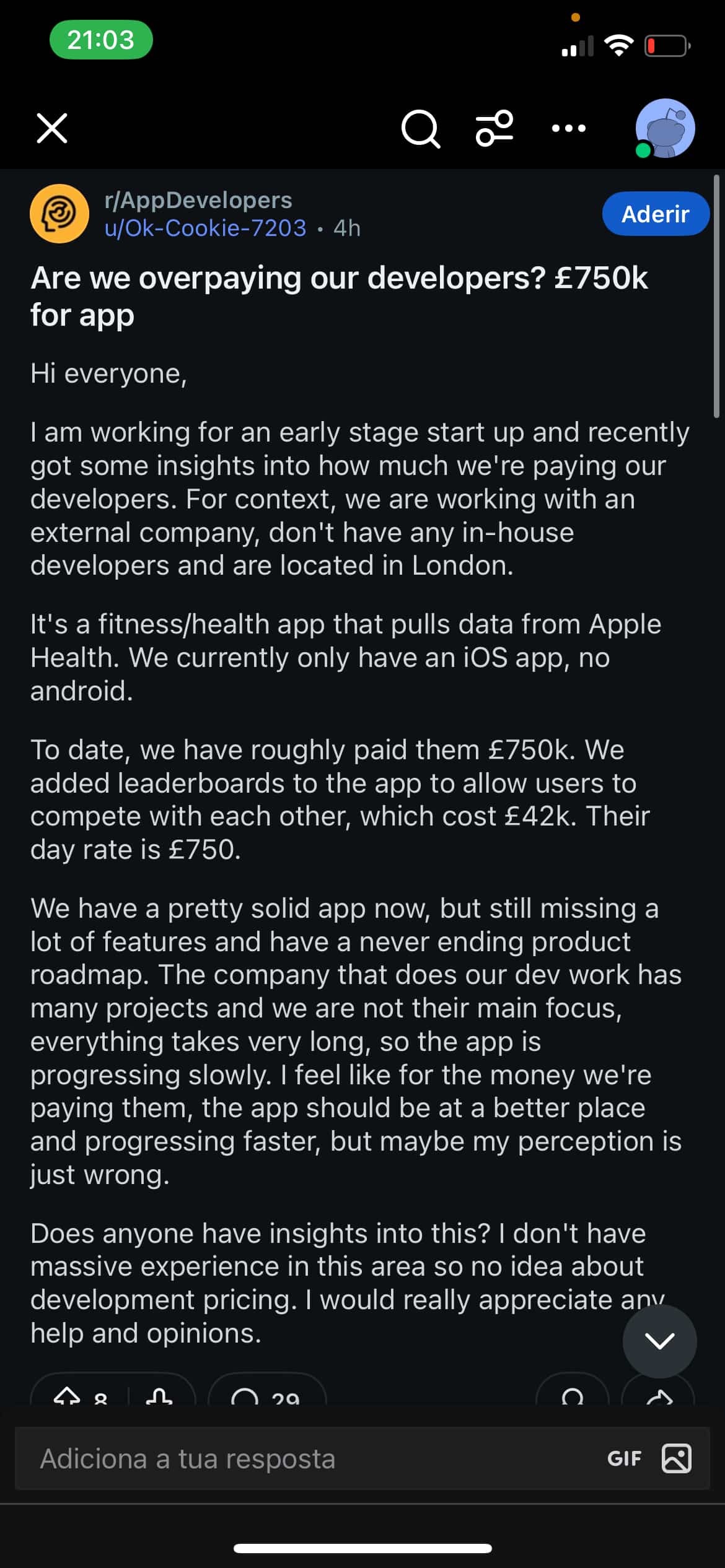Open the r/AppDevelopers community icon
This screenshot has width=725, height=1568.
coord(59,214)
